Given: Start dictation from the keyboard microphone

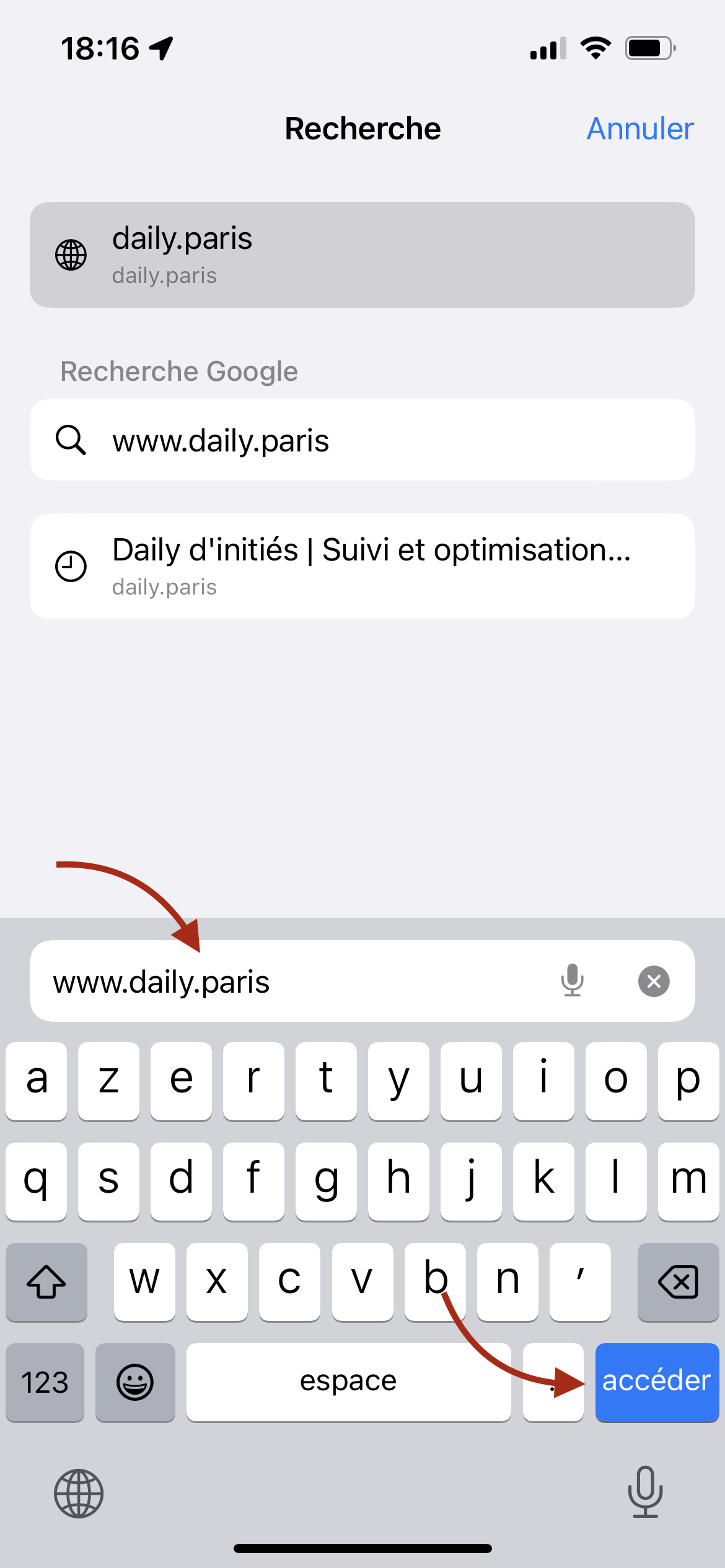Looking at the screenshot, I should coord(645,1492).
